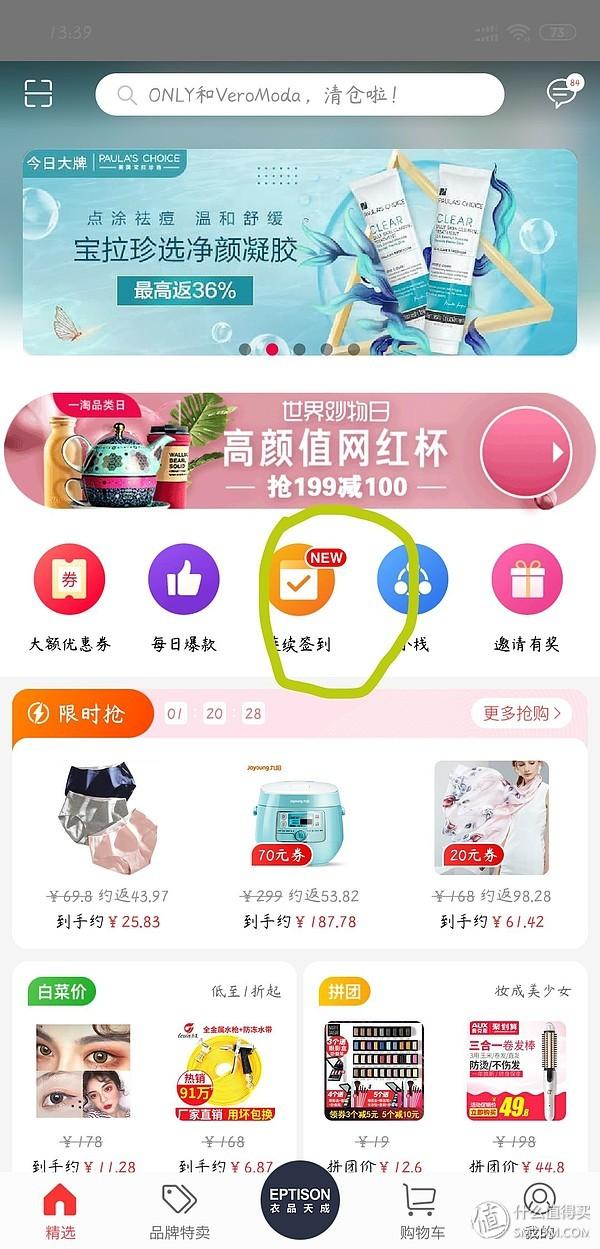
Task: Open the 高颜值网红杯 promotion banner
Action: click(300, 452)
